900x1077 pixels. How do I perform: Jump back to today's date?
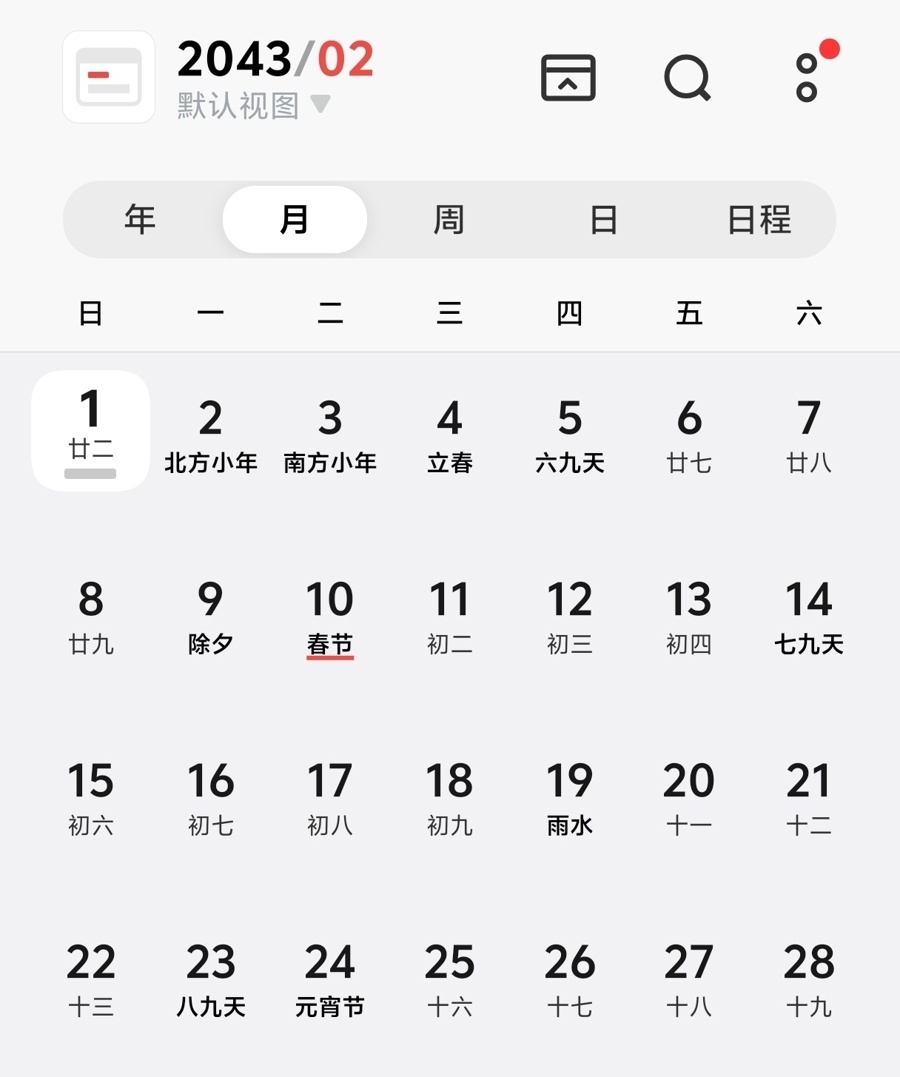(568, 77)
